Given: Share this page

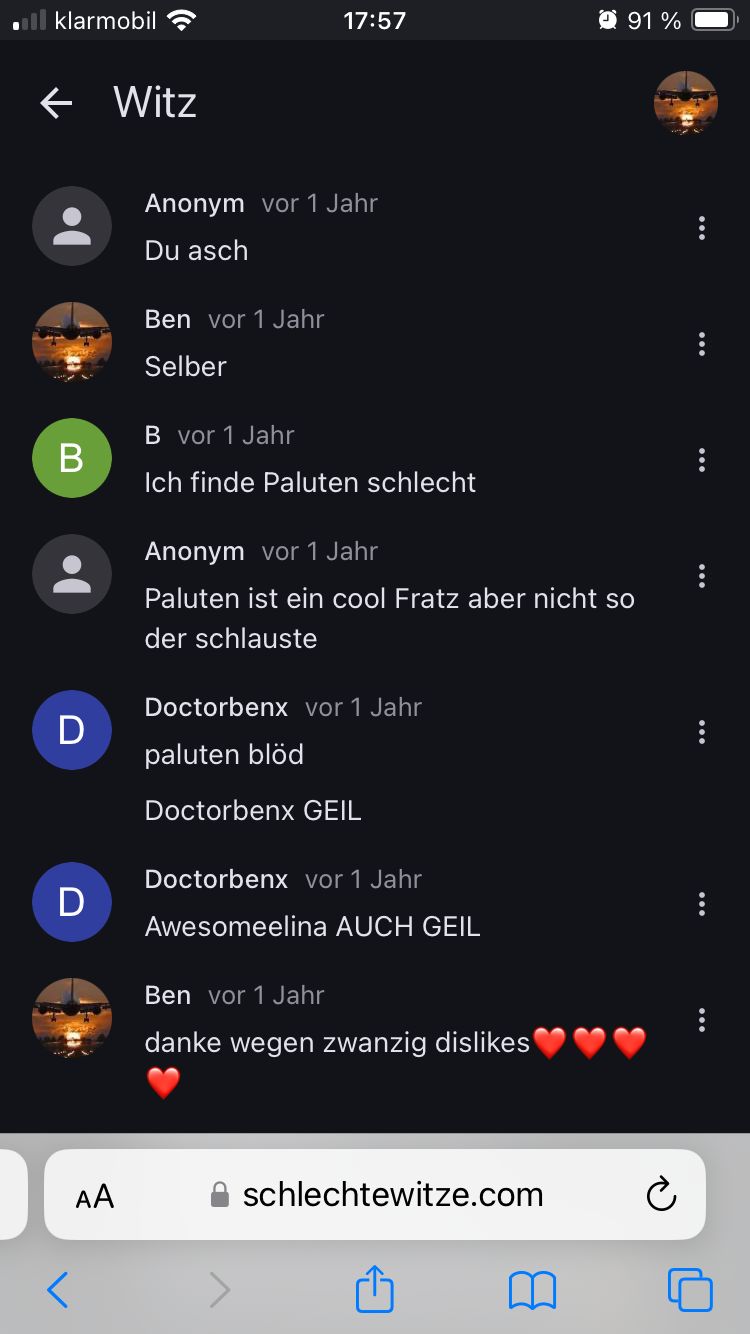Looking at the screenshot, I should pos(375,1289).
